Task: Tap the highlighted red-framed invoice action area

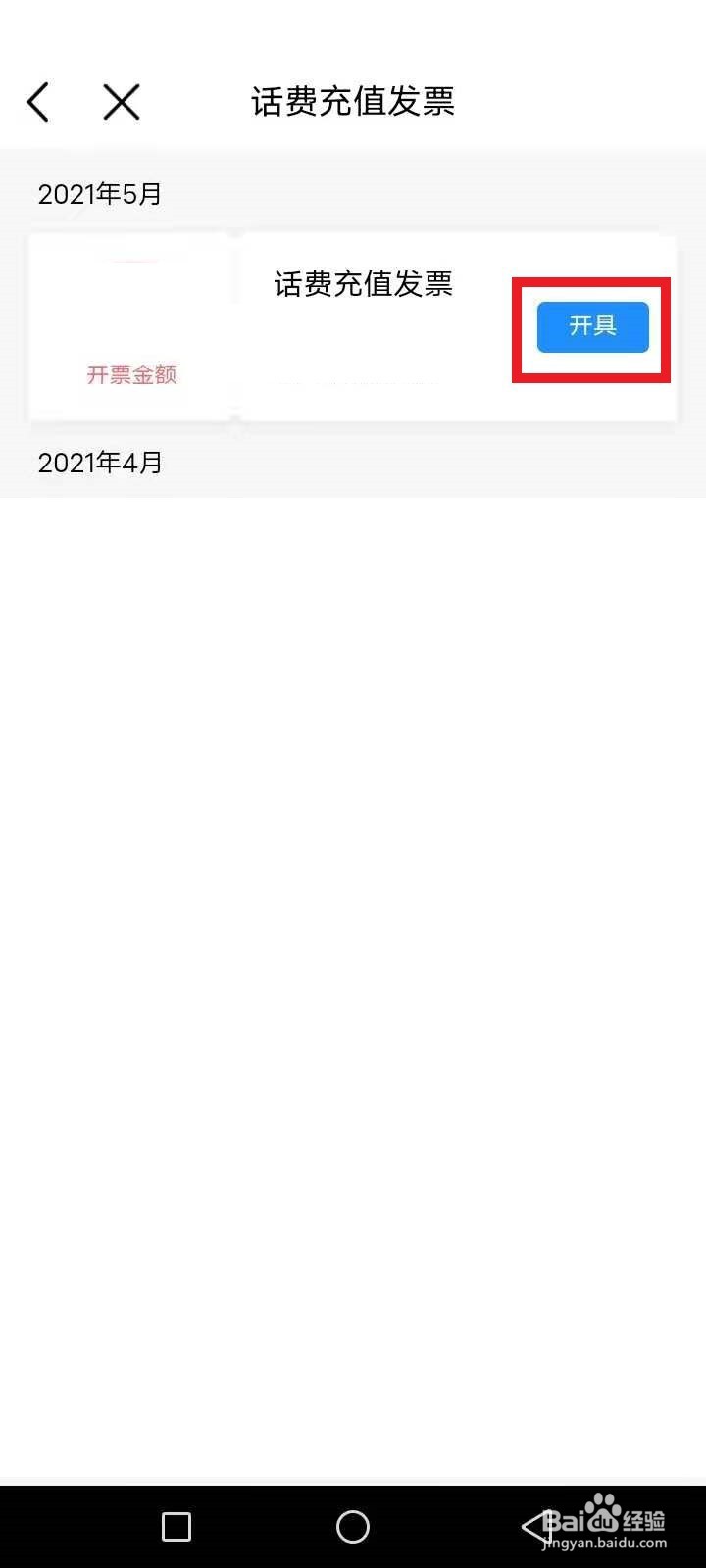Action: [x=592, y=327]
